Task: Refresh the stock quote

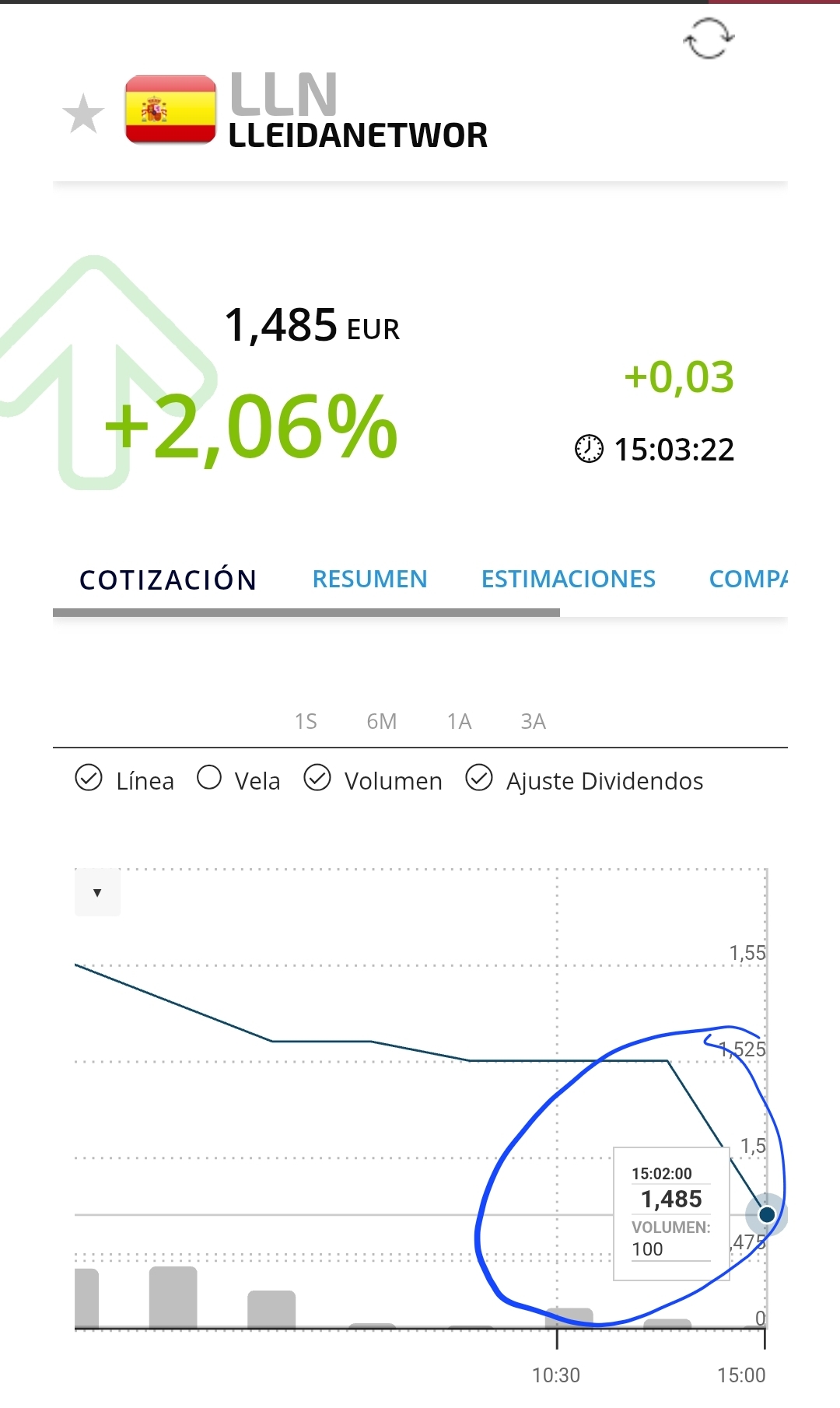Action: 709,39
